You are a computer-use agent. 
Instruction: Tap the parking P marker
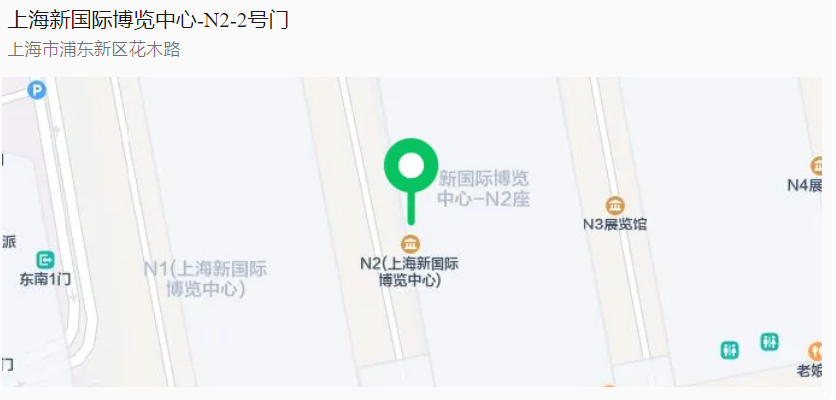click(x=37, y=91)
